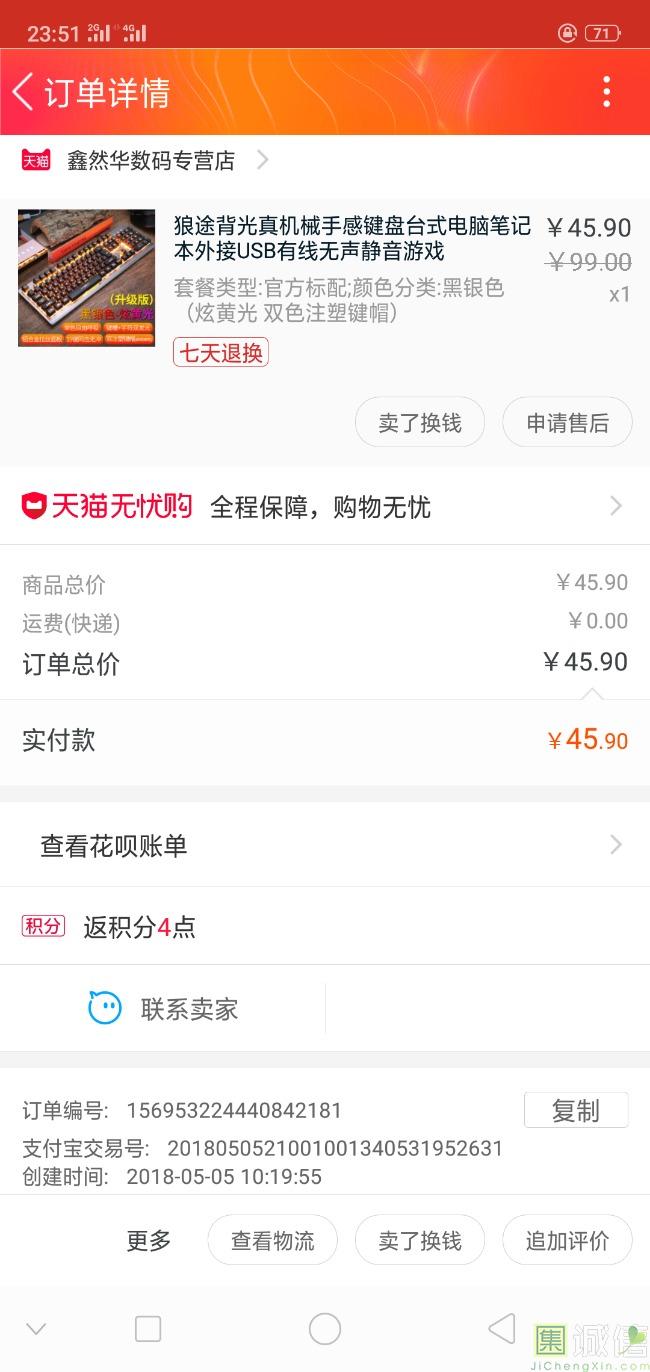Tap 联系卖家 to contact the seller

pyautogui.click(x=163, y=1009)
